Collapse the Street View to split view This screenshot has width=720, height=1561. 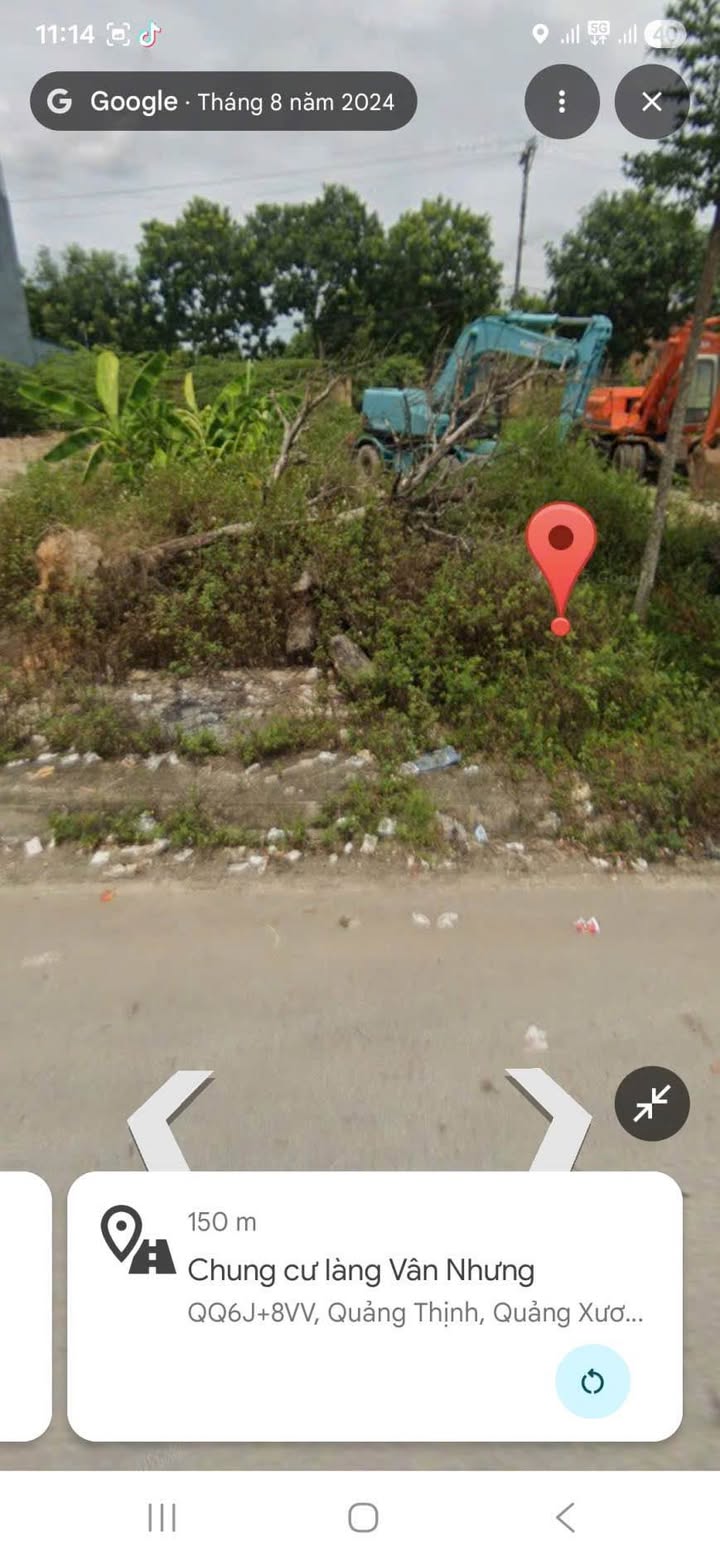pyautogui.click(x=651, y=1103)
